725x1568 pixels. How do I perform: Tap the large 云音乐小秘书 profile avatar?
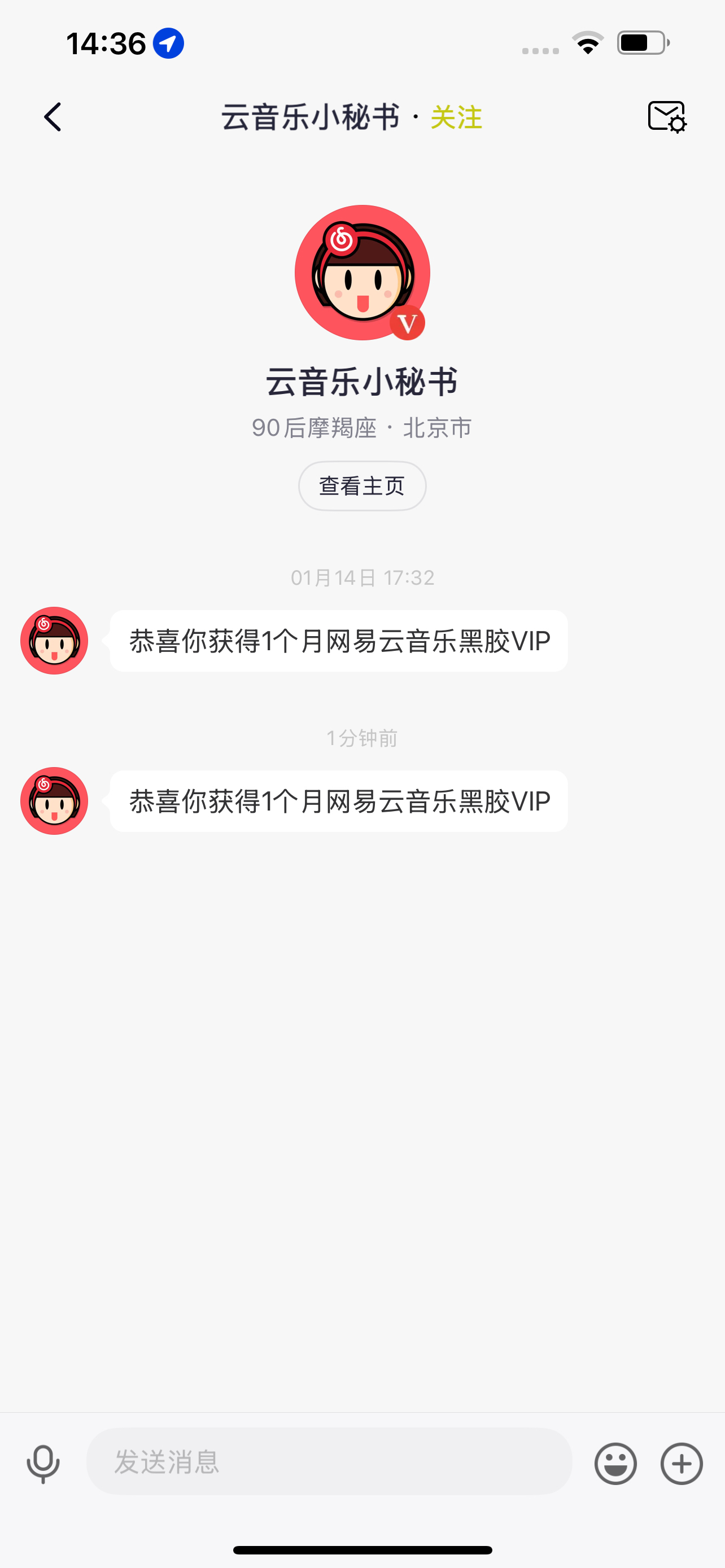click(x=362, y=273)
